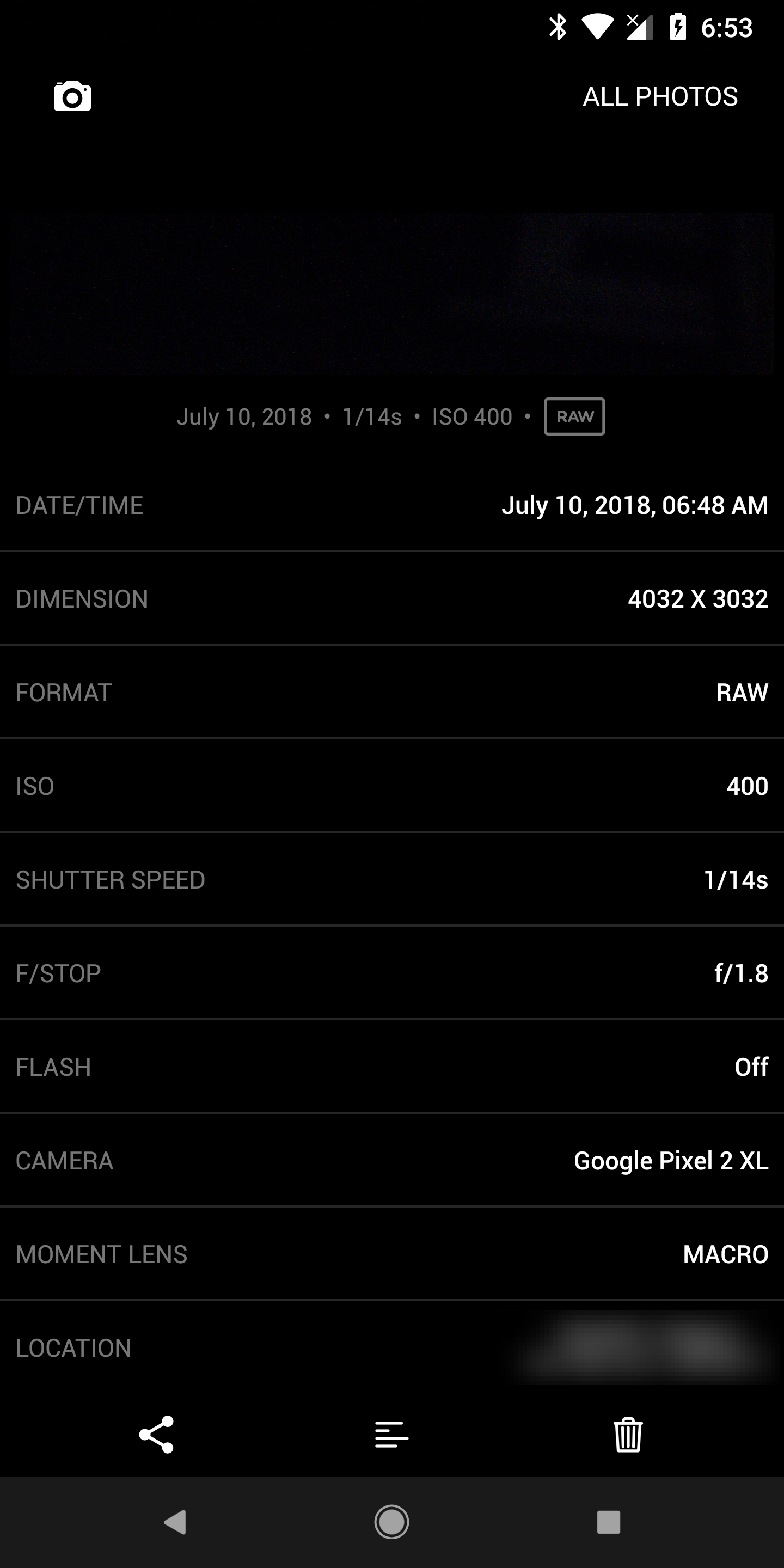Open ALL PHOTOS from the top bar
The height and width of the screenshot is (1568, 784).
660,96
